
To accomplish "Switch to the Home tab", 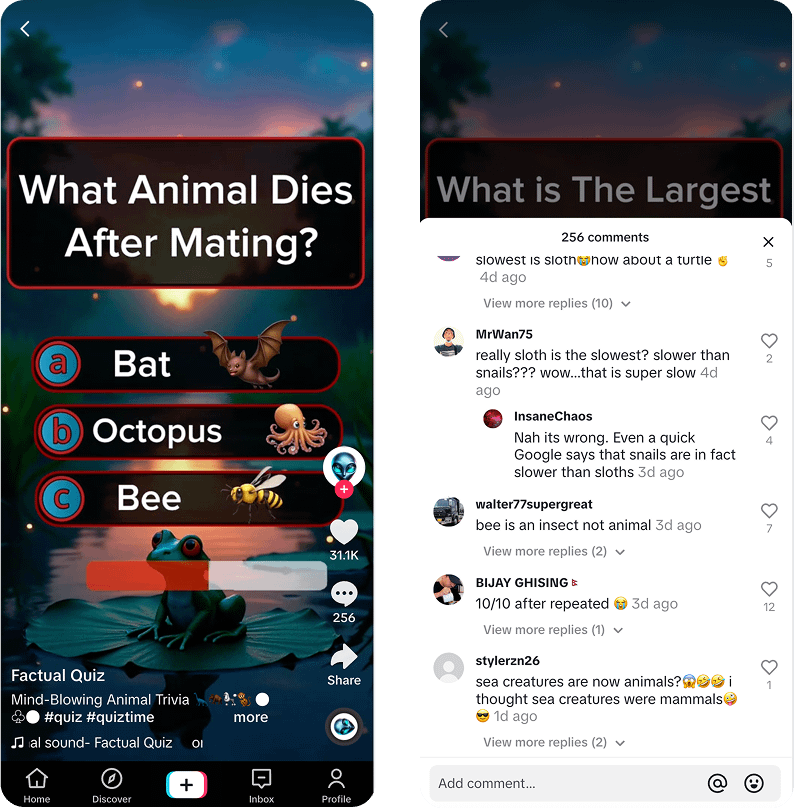I will click(37, 785).
